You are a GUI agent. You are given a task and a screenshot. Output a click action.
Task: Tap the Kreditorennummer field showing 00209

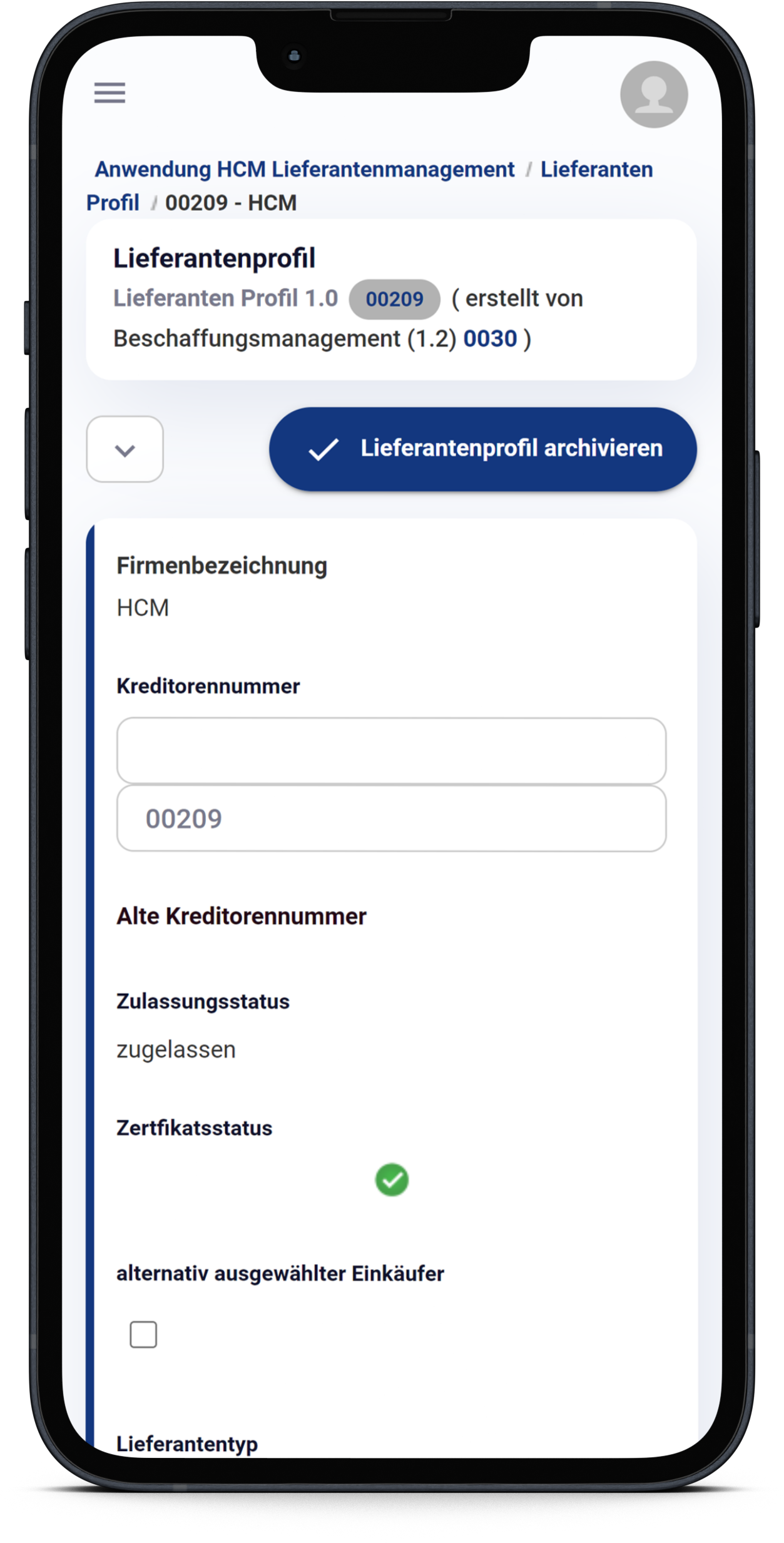391,818
